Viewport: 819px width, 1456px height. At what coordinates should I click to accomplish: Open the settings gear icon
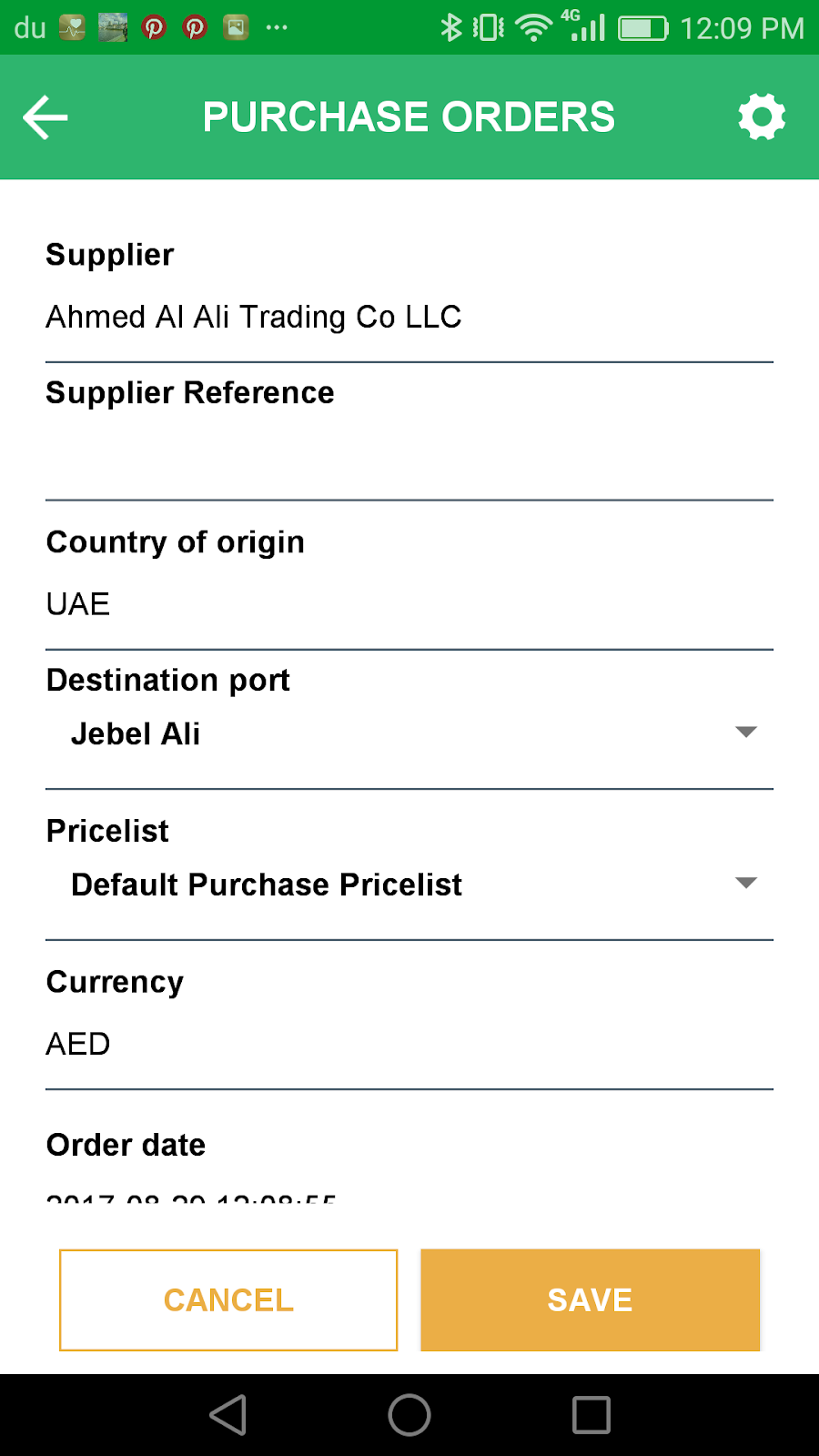point(762,117)
